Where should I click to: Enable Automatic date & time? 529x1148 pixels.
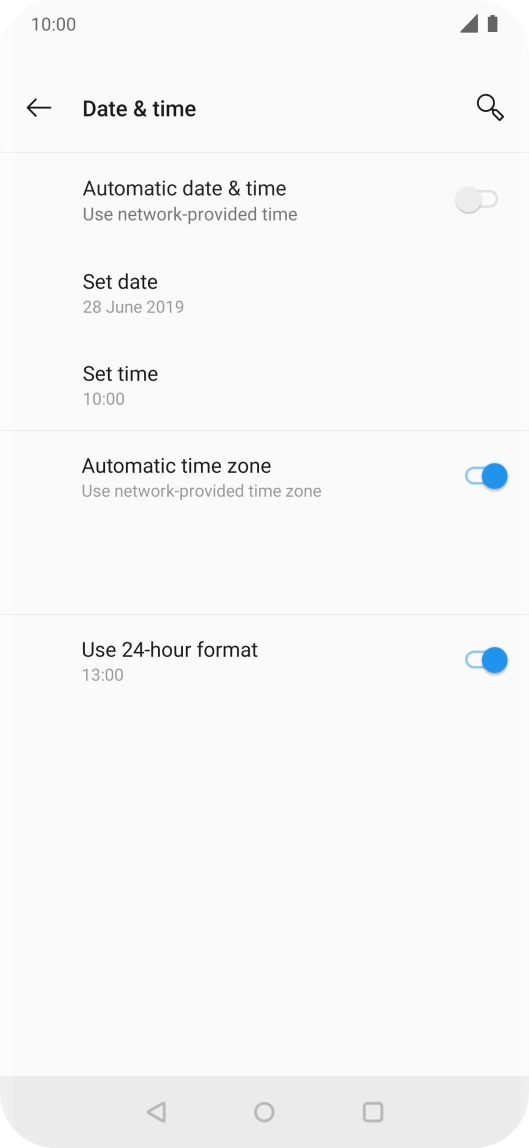tap(476, 200)
